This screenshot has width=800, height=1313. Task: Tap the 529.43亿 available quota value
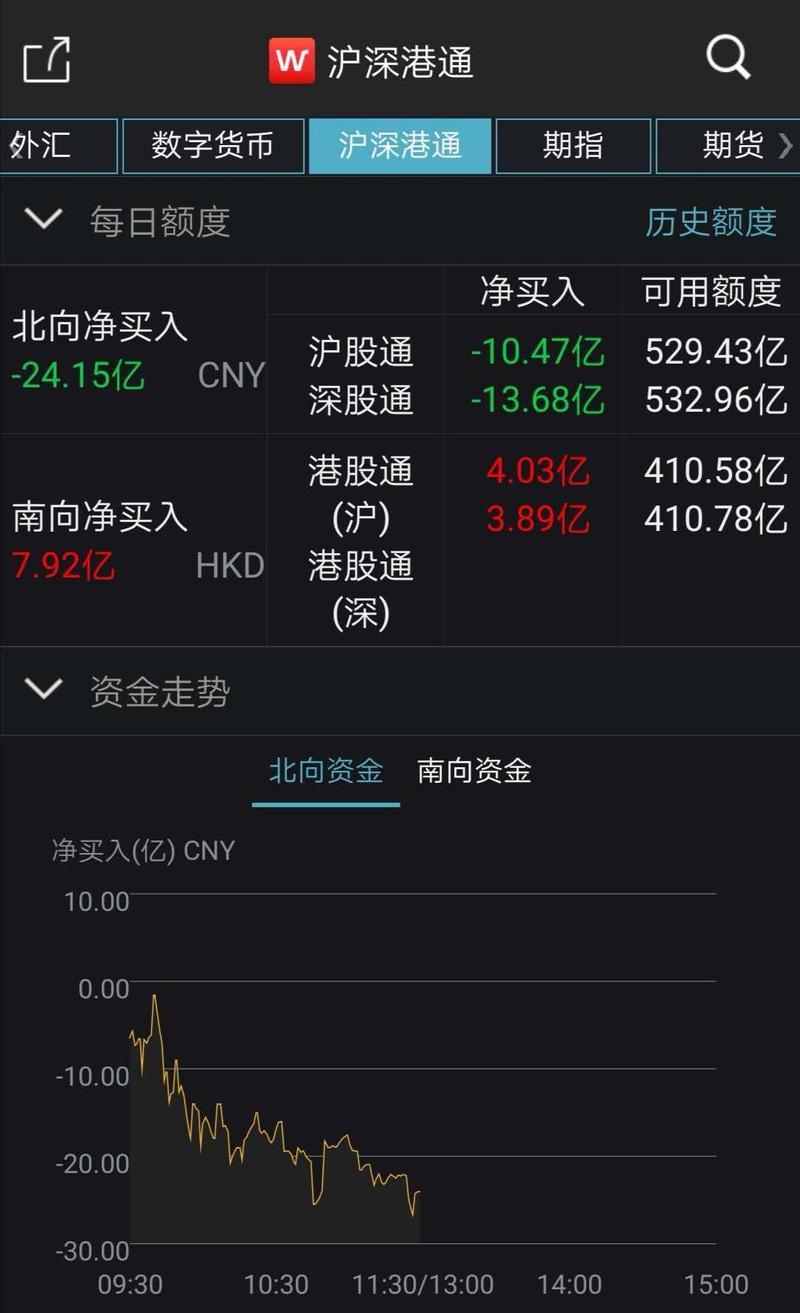[x=712, y=351]
